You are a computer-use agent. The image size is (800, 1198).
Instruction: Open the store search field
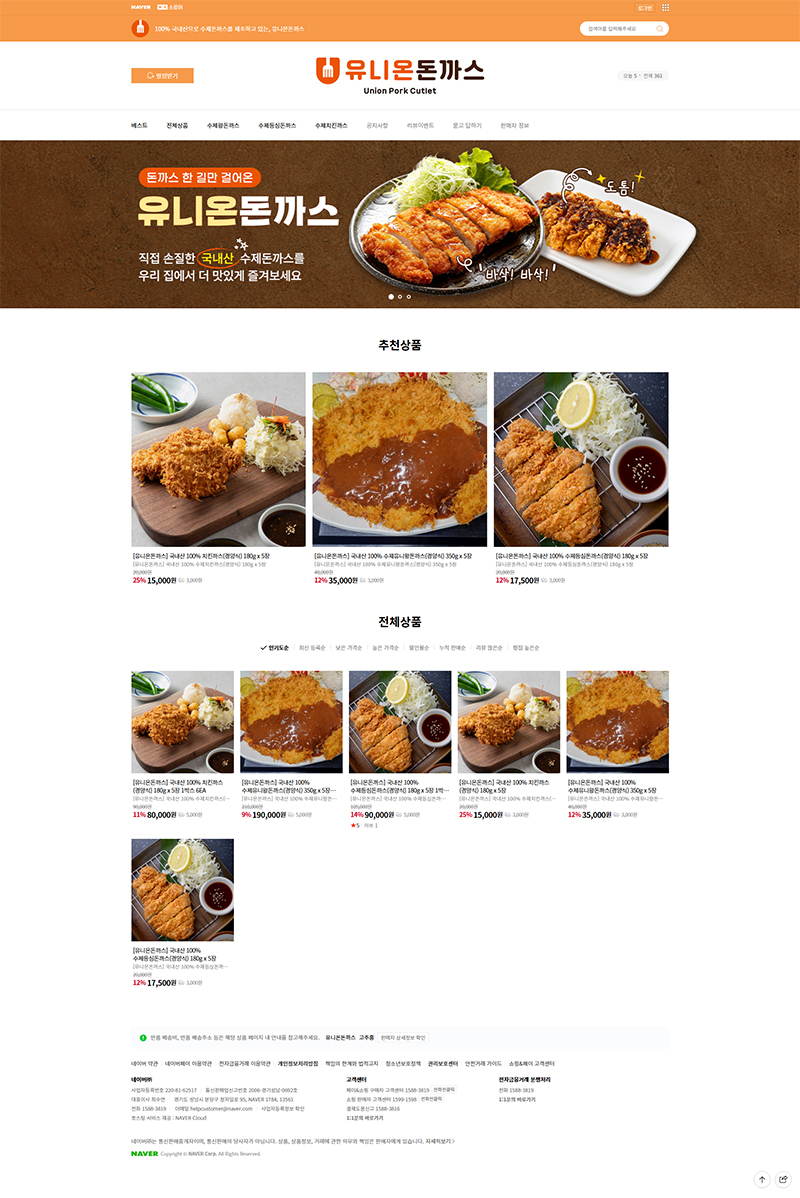618,29
